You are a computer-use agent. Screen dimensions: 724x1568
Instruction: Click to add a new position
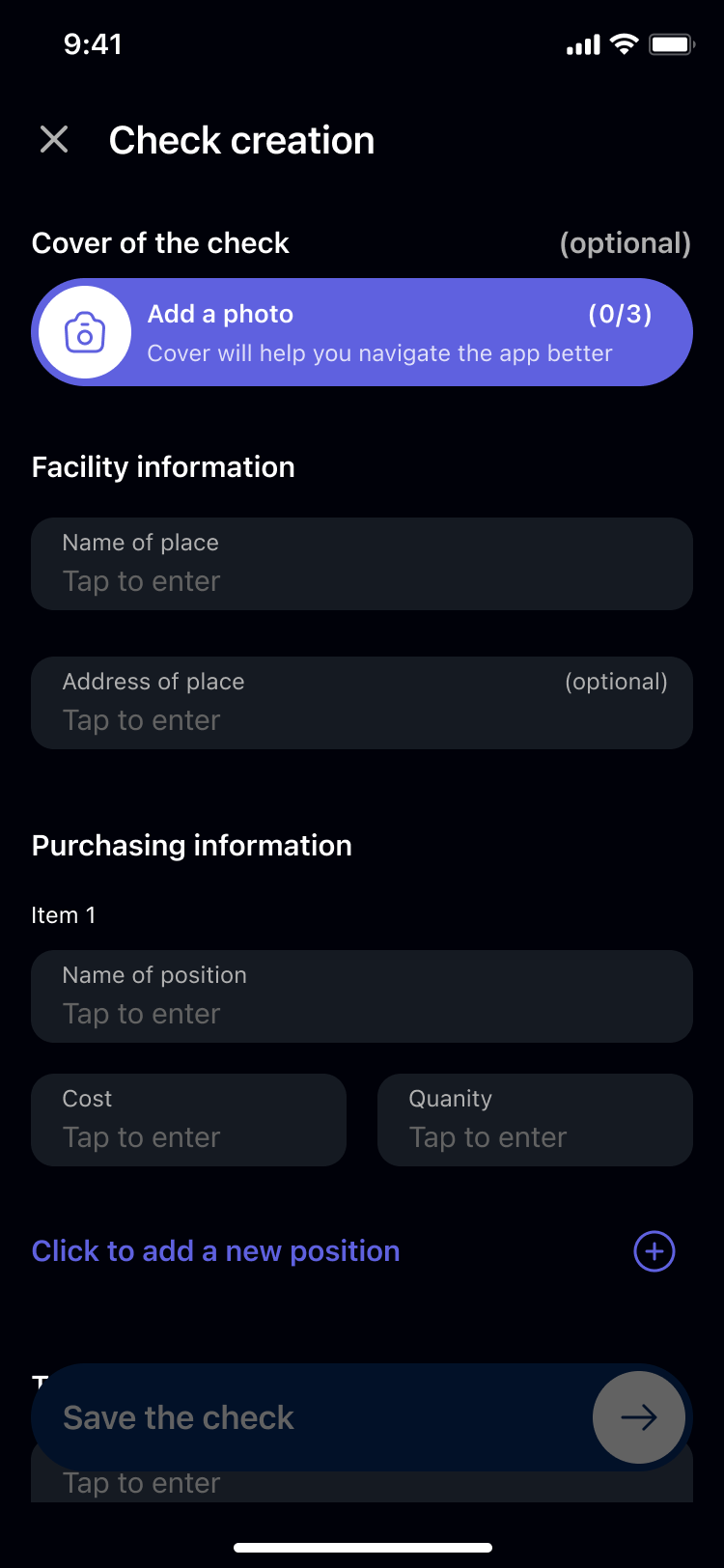(x=215, y=1251)
